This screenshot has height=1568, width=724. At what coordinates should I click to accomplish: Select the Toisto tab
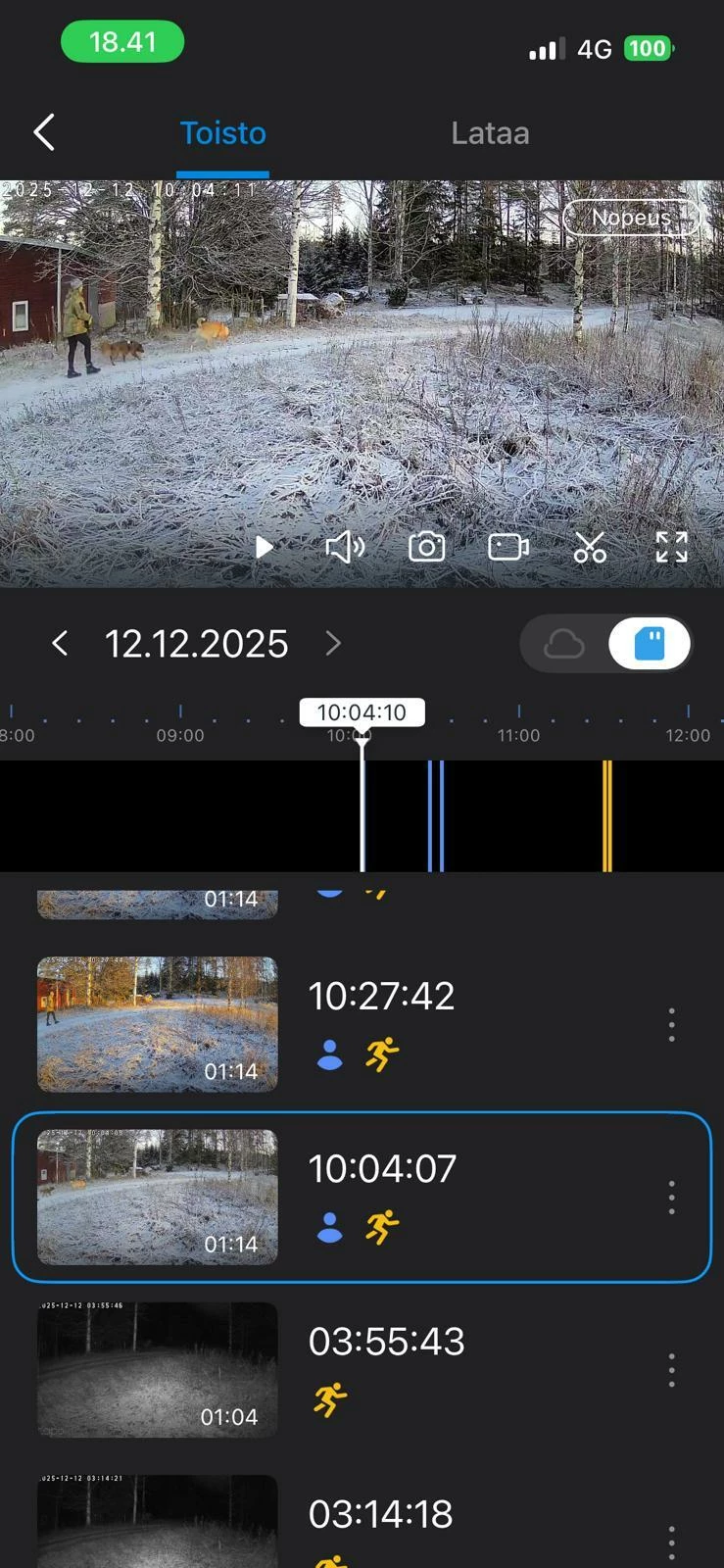(x=223, y=133)
